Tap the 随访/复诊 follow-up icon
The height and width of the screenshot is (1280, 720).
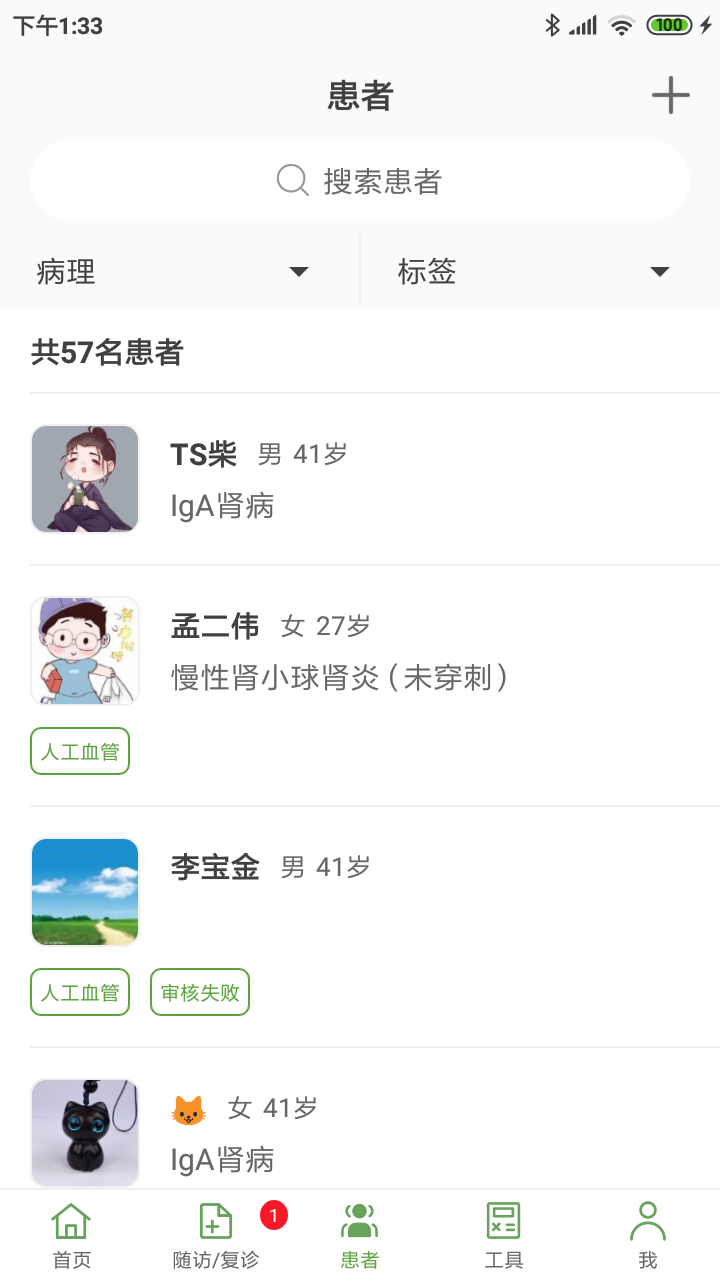213,1220
